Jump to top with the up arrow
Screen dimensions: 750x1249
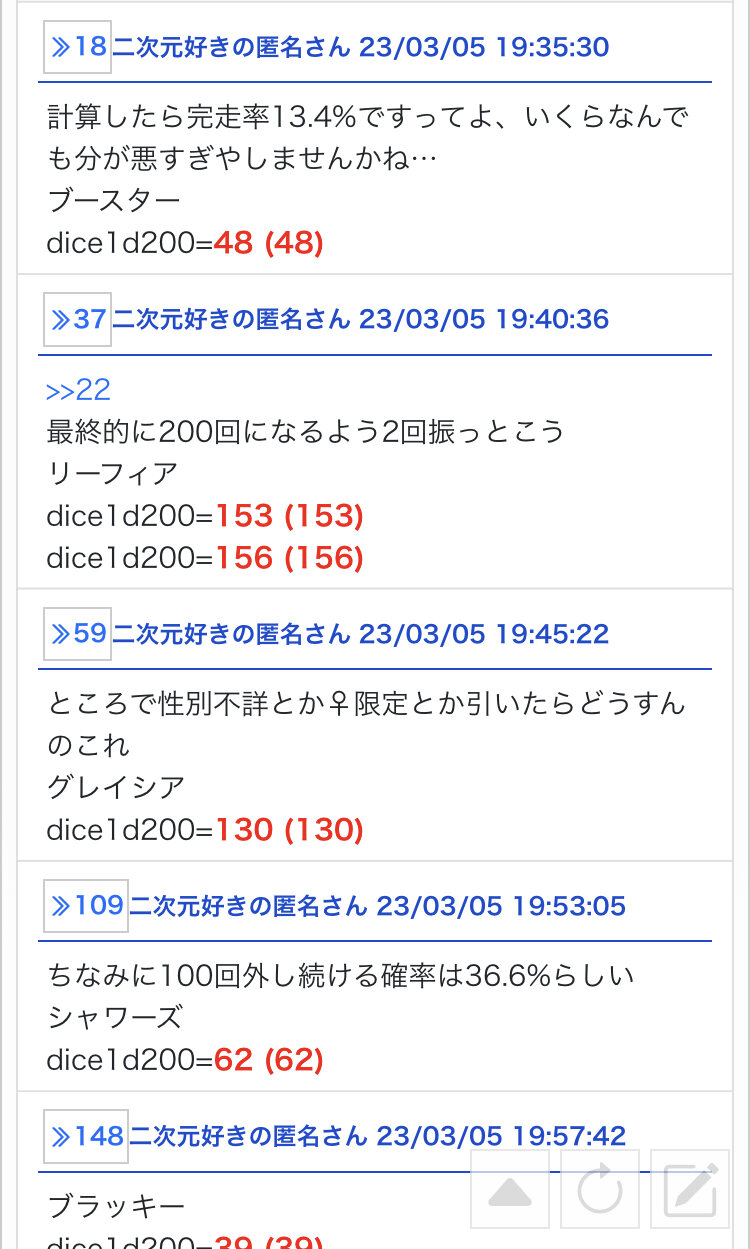(x=510, y=1190)
